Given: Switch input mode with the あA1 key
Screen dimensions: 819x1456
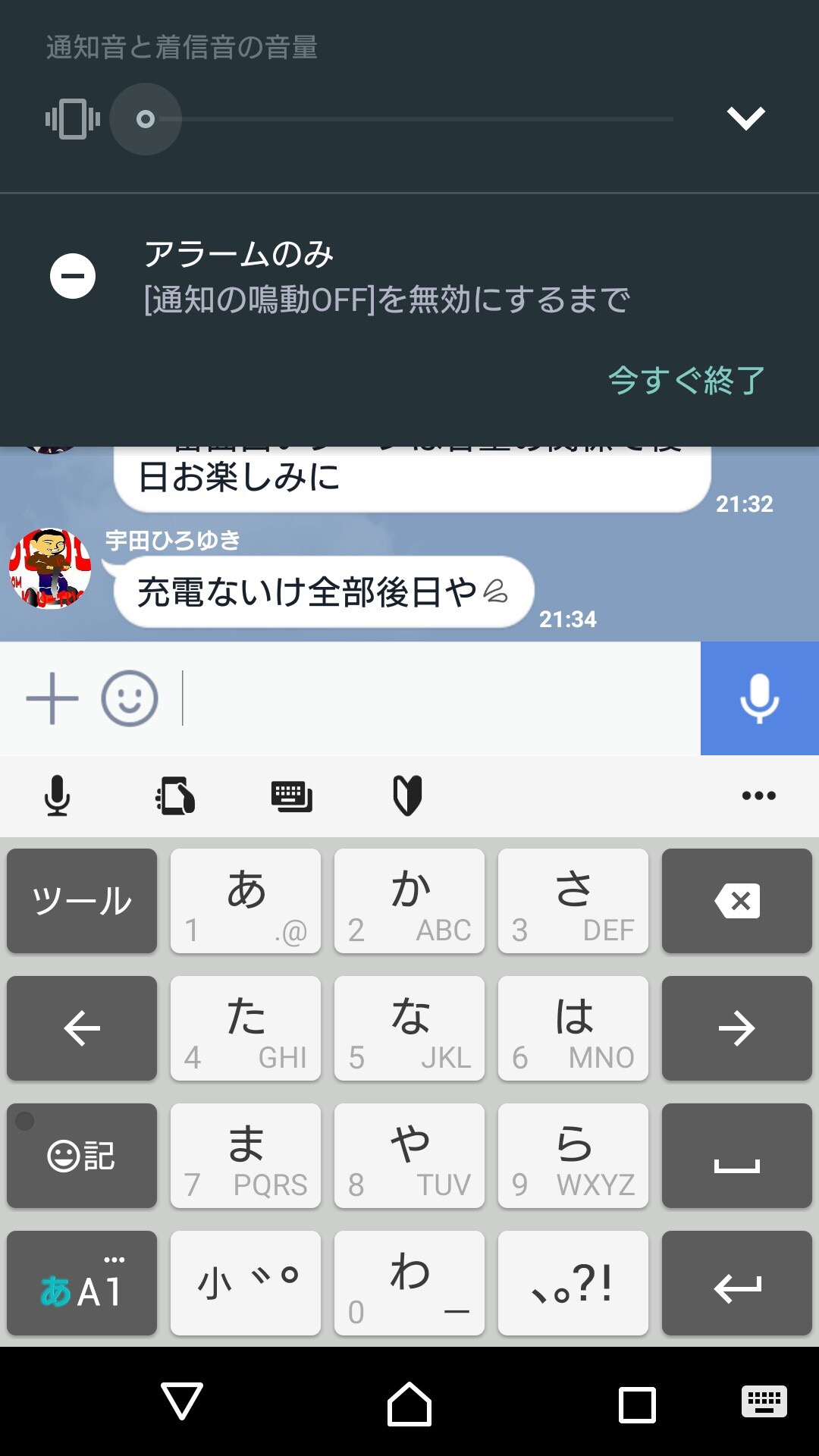Looking at the screenshot, I should pos(82,1283).
